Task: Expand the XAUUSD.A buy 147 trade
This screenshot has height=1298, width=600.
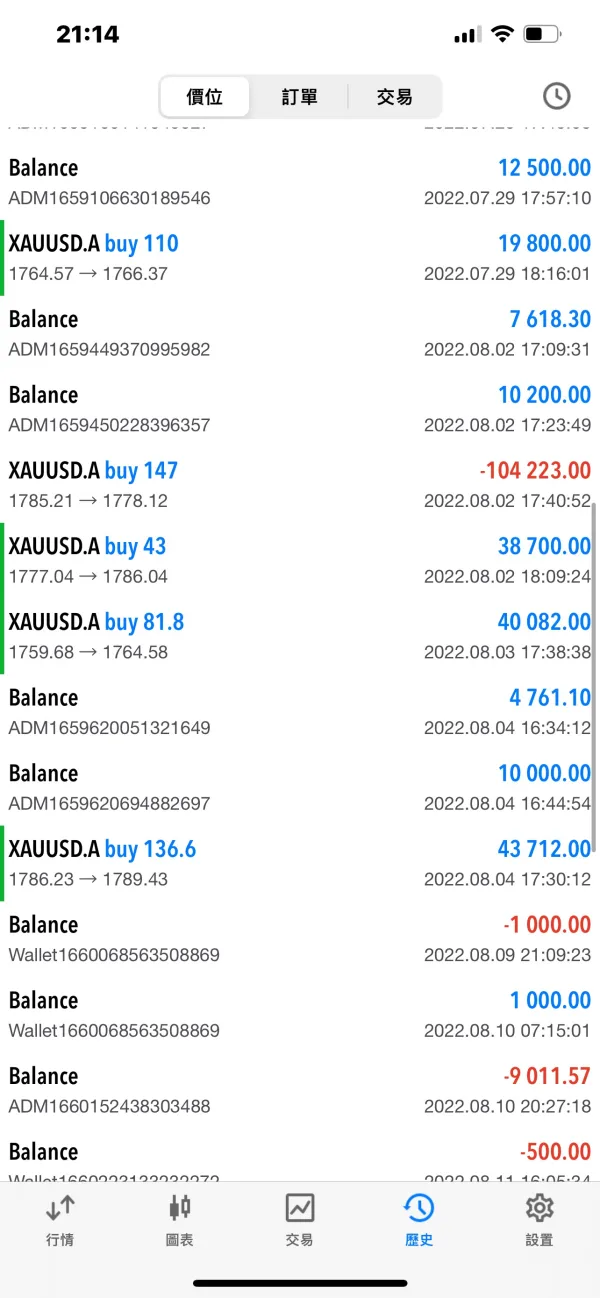Action: (300, 485)
